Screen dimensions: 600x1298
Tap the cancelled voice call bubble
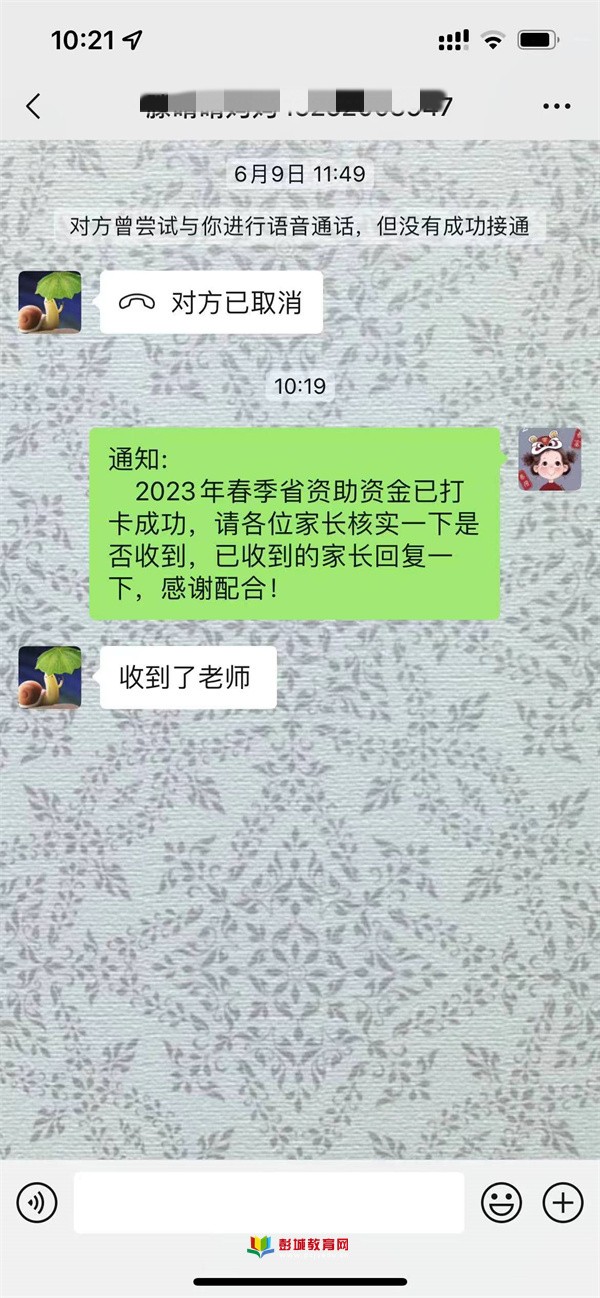[x=211, y=302]
